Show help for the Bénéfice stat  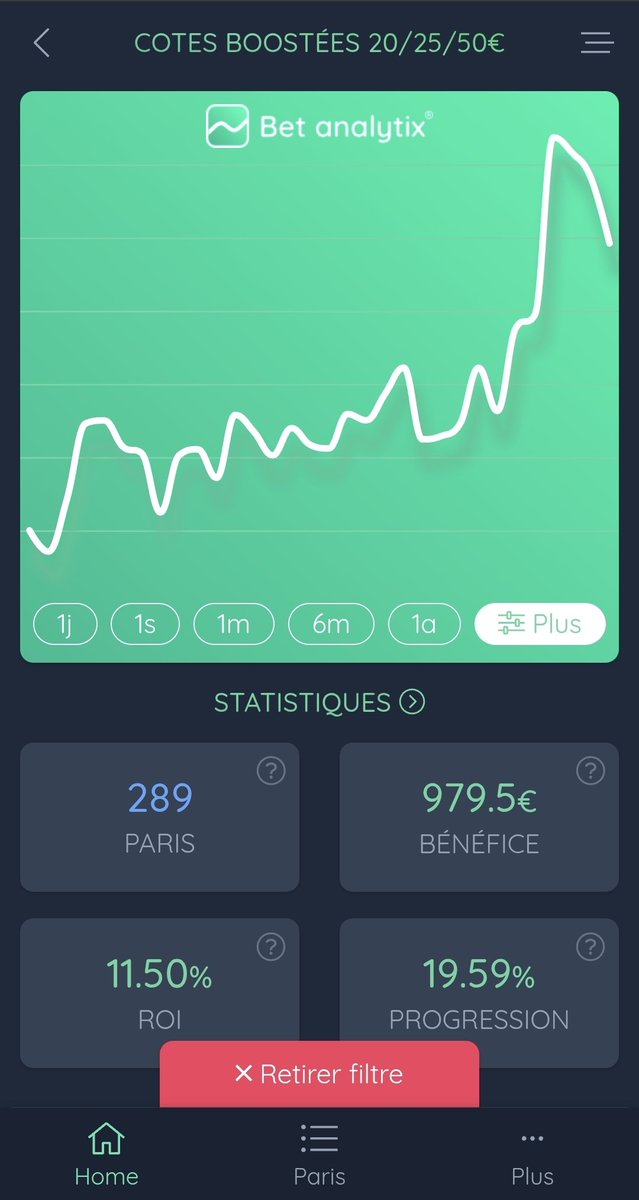pos(591,770)
